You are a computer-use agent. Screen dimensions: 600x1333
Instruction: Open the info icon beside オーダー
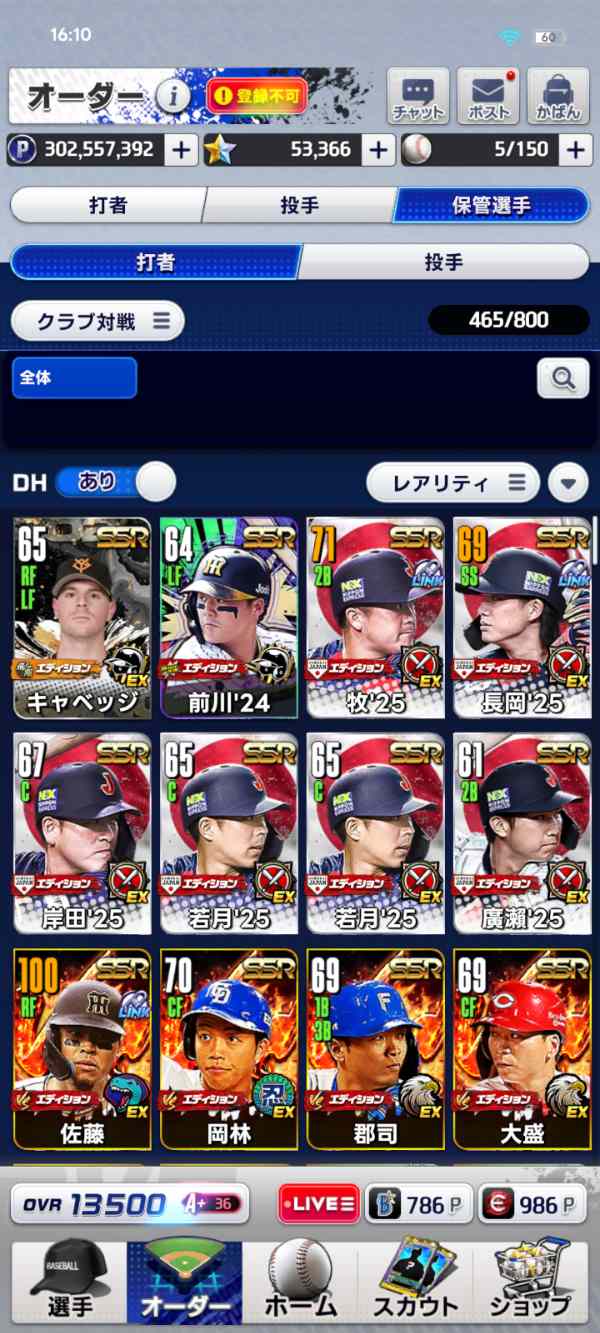[173, 97]
